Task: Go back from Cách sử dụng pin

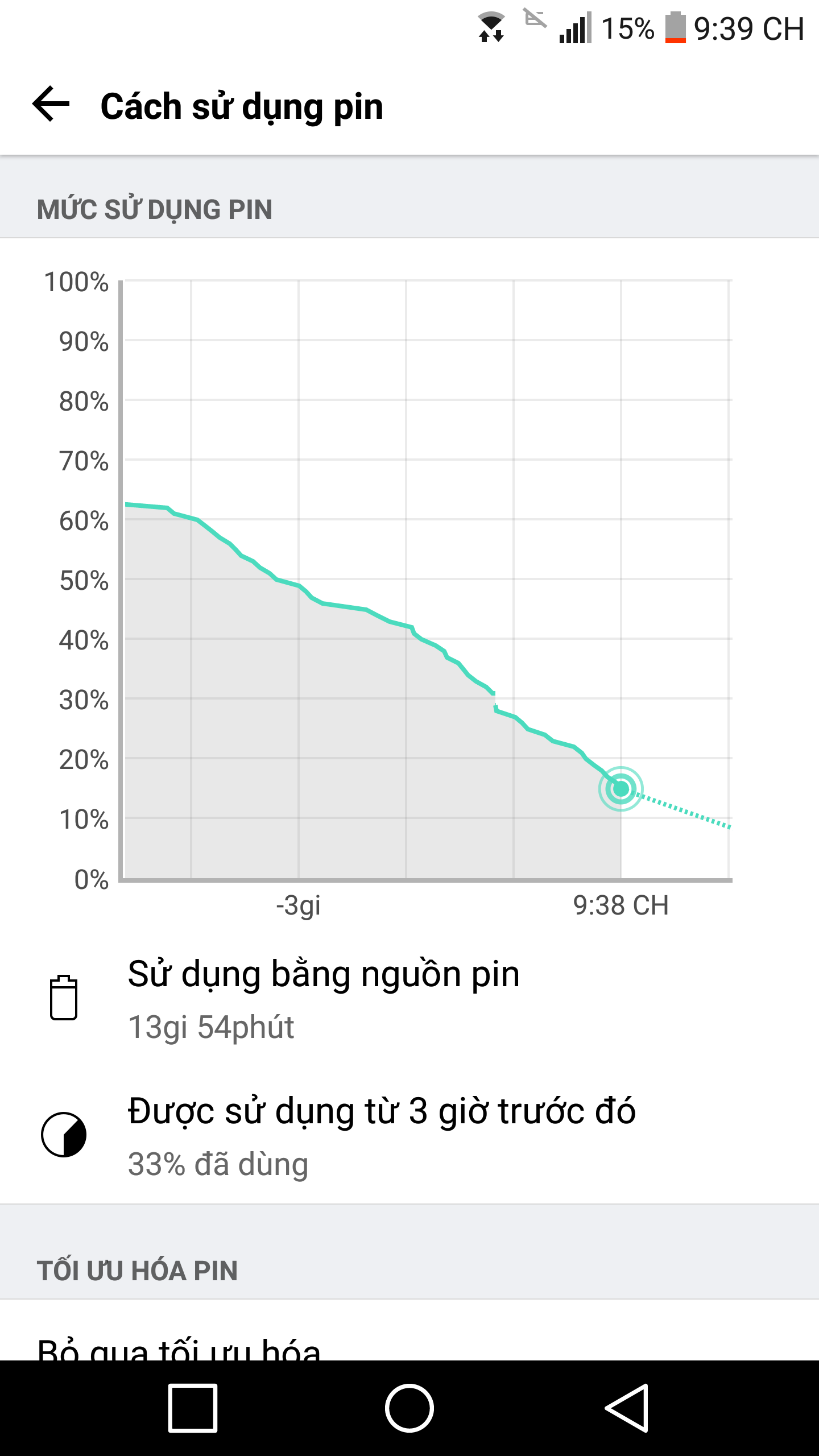Action: click(51, 104)
